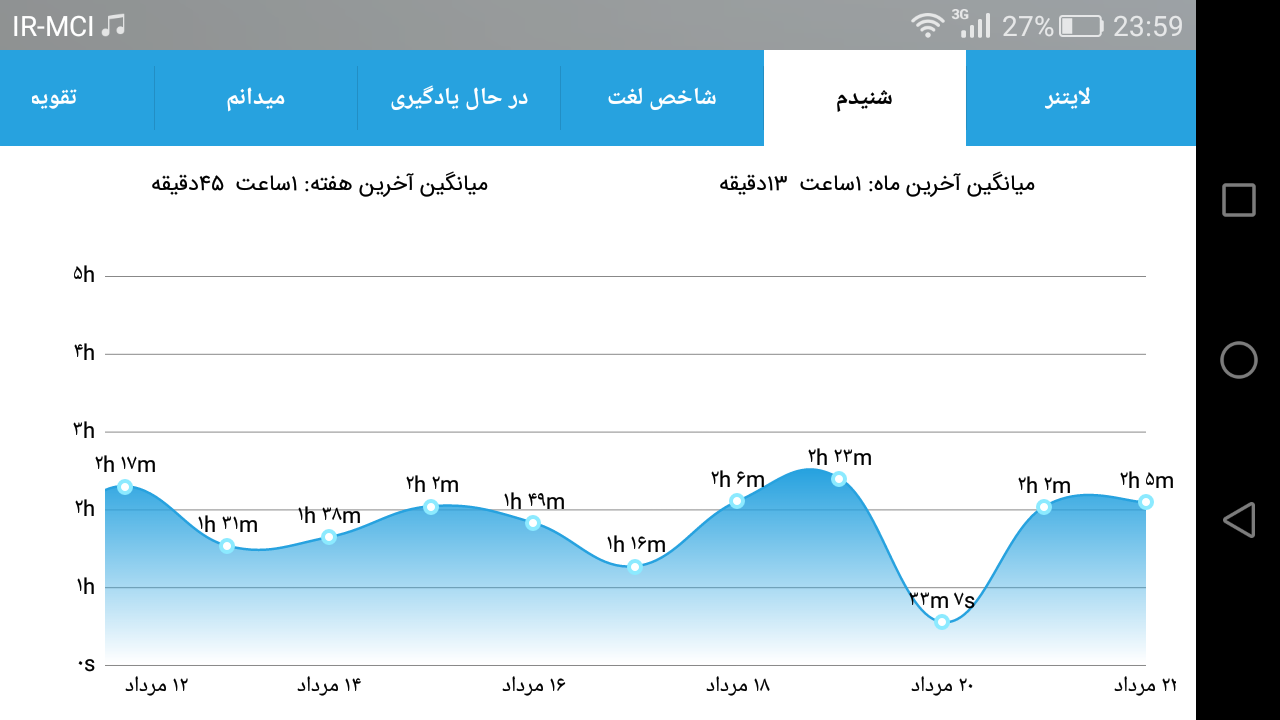The width and height of the screenshot is (1280, 720).
Task: Open the لایتنر tab
Action: [x=1068, y=98]
